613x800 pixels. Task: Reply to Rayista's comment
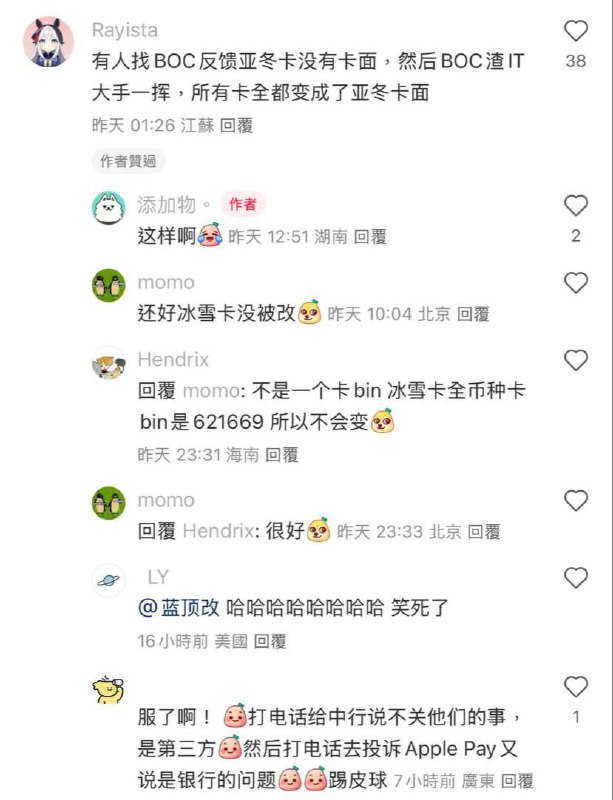tap(235, 126)
